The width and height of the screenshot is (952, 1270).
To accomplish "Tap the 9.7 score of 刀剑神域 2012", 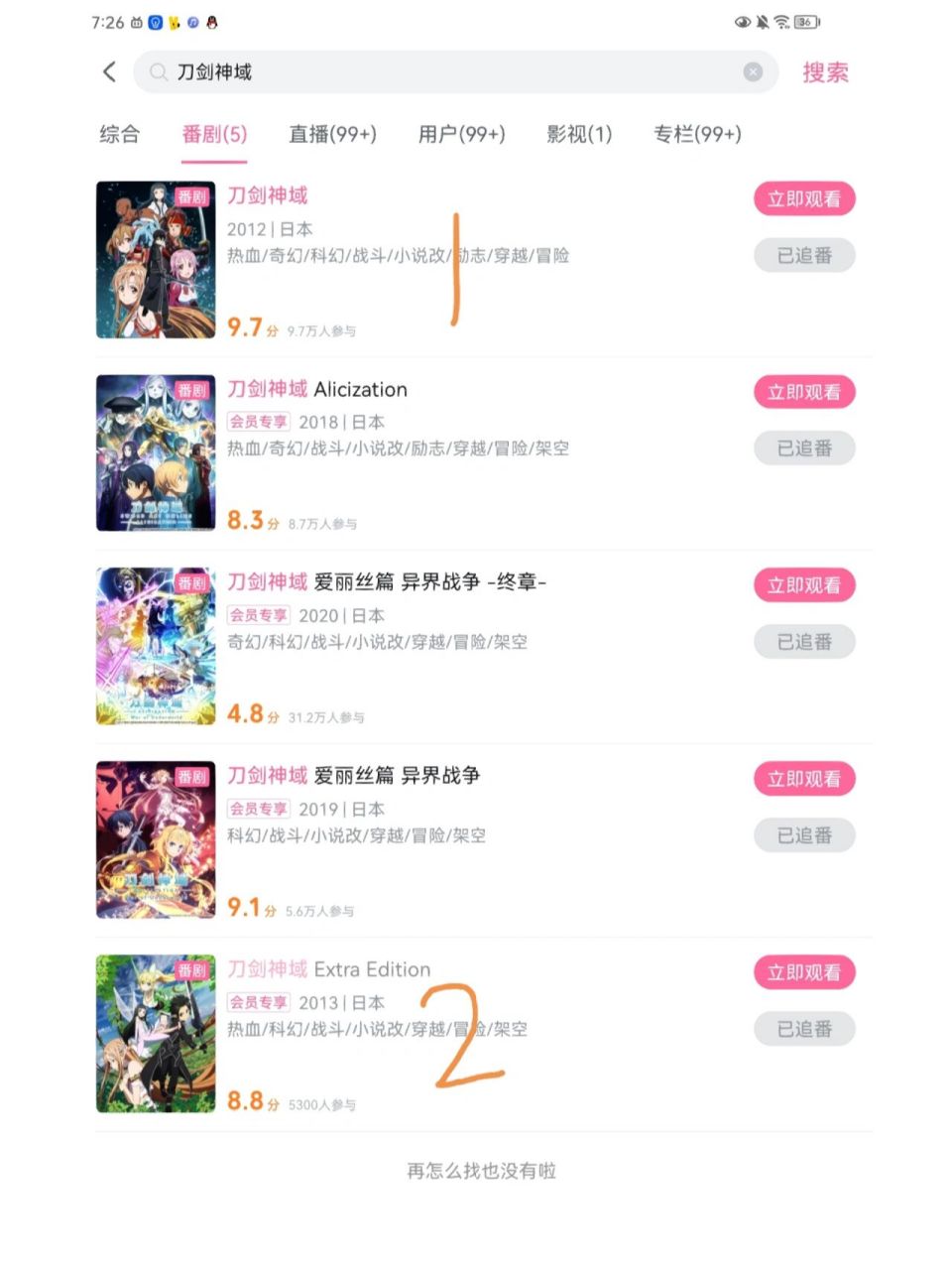I will point(246,326).
